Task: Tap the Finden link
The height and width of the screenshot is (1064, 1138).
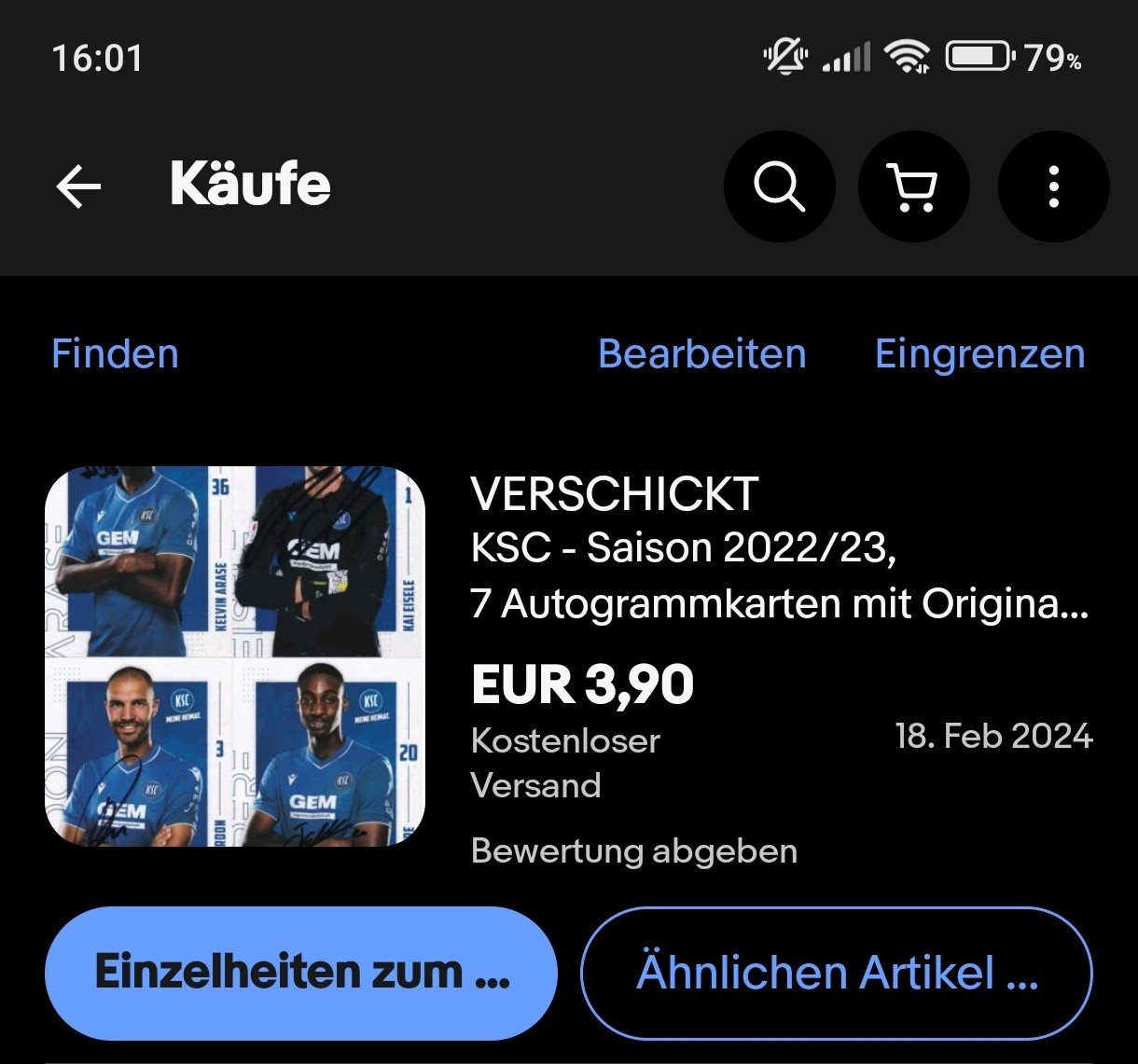Action: [115, 354]
